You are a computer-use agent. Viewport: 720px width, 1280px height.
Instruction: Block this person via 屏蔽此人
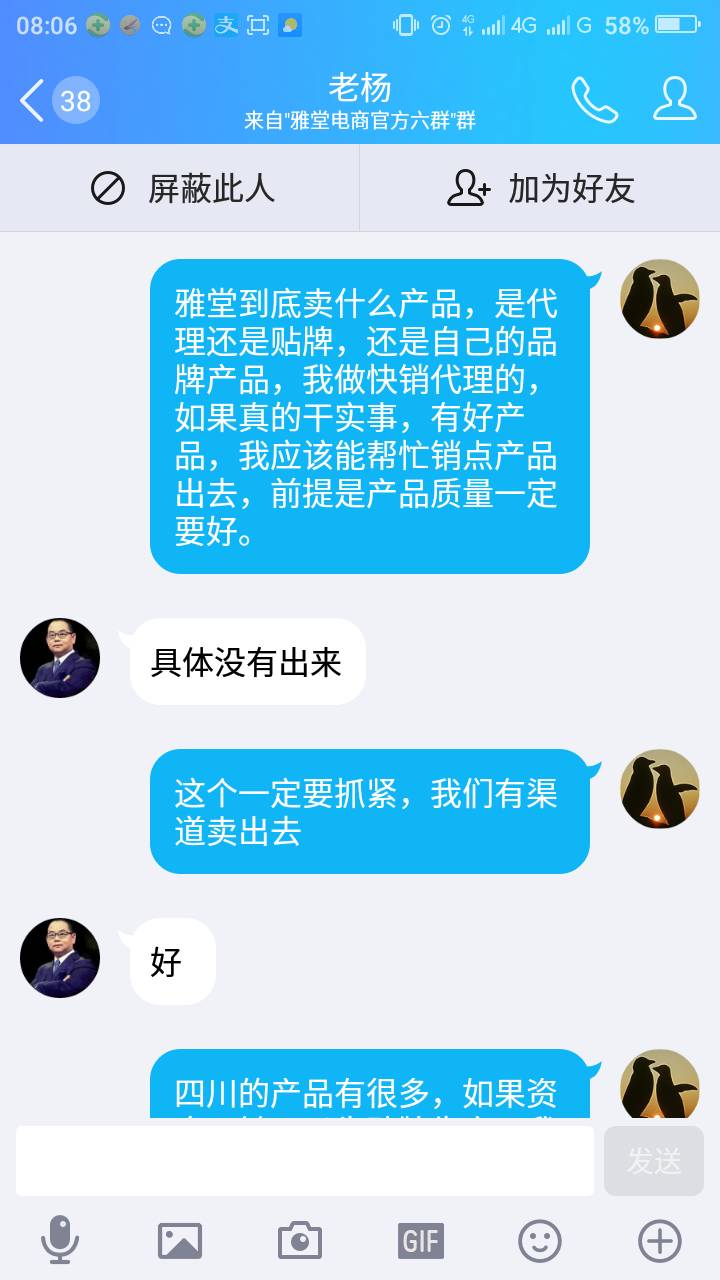pos(181,188)
